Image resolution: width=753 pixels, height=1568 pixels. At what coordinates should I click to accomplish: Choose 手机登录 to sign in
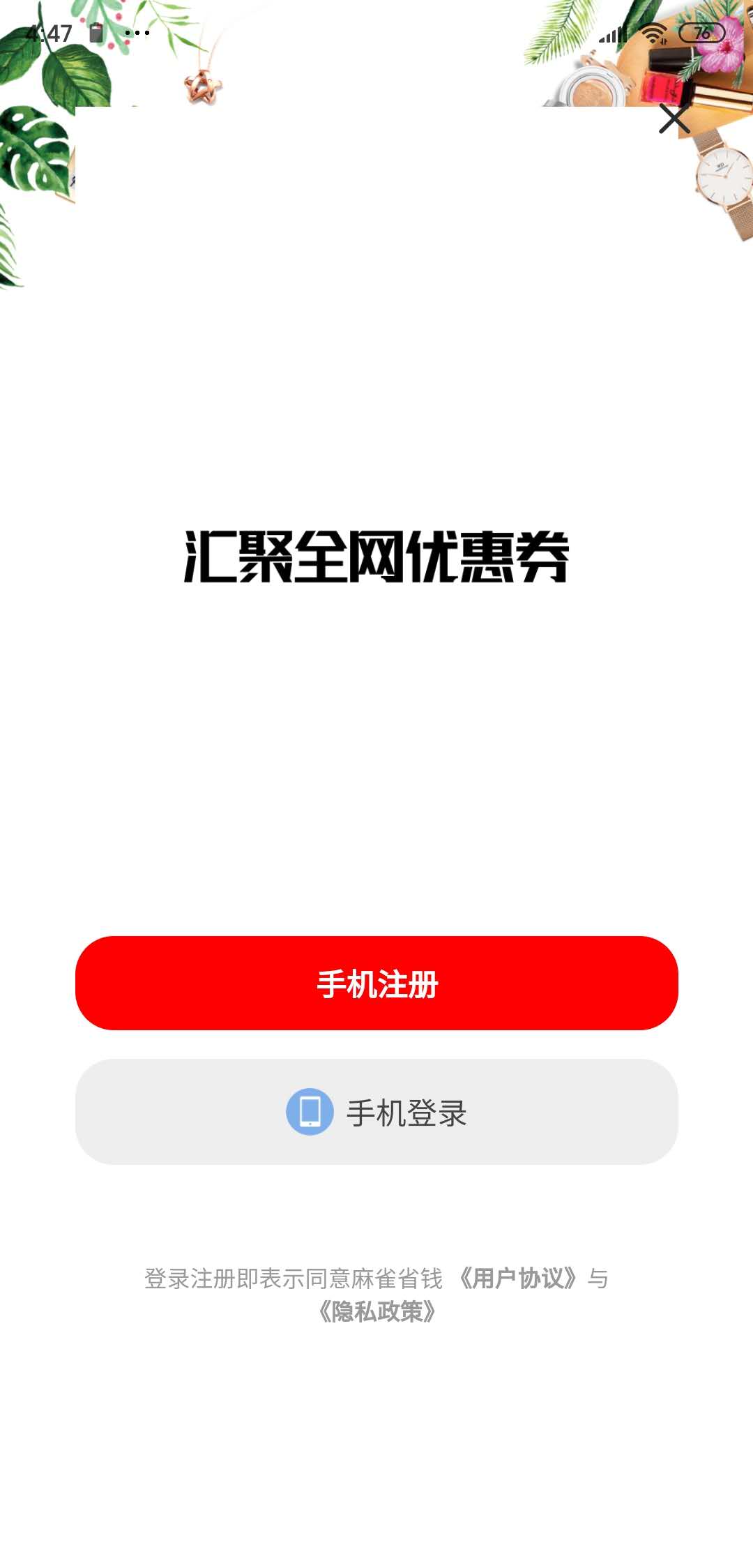(x=376, y=1111)
